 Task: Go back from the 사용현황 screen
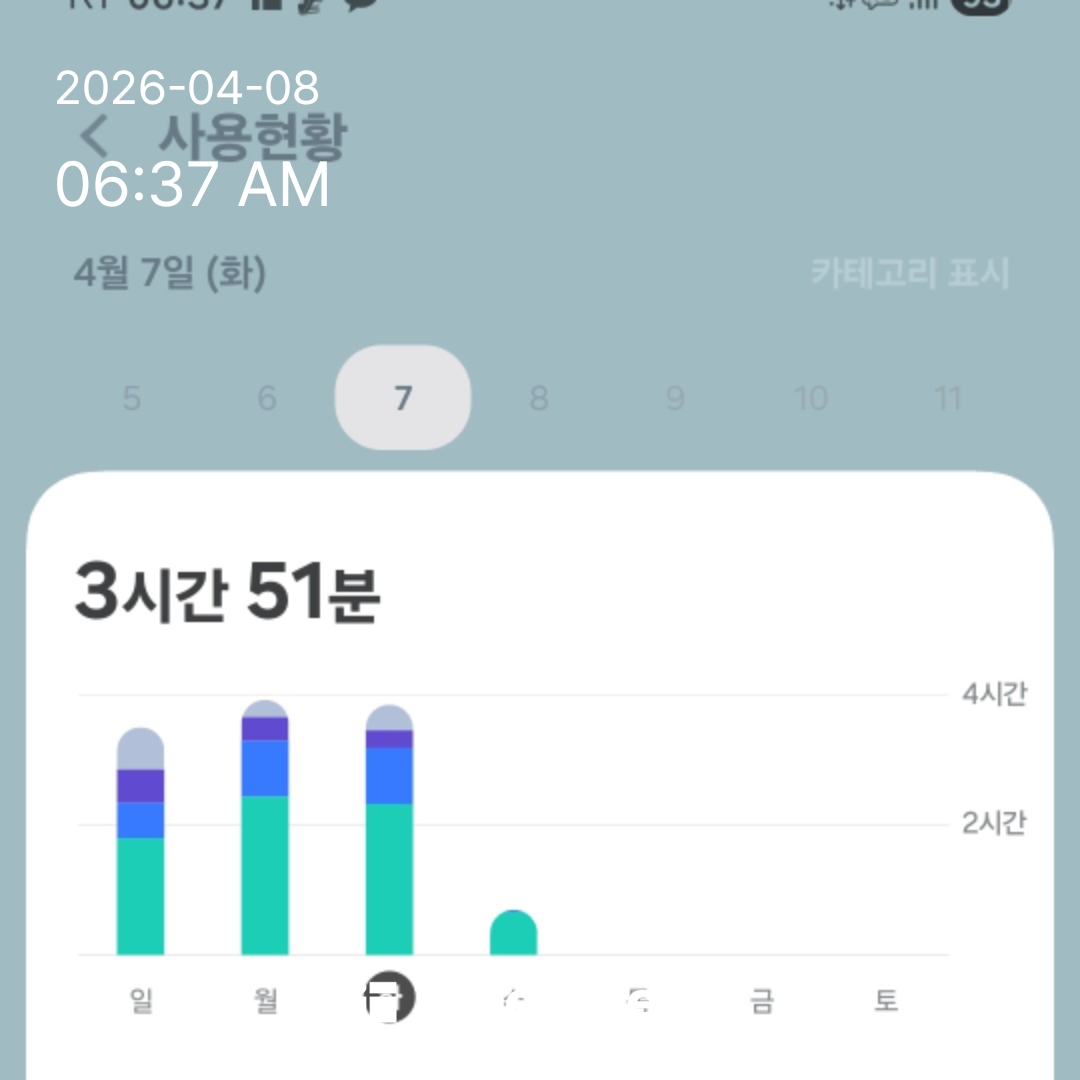[x=94, y=135]
